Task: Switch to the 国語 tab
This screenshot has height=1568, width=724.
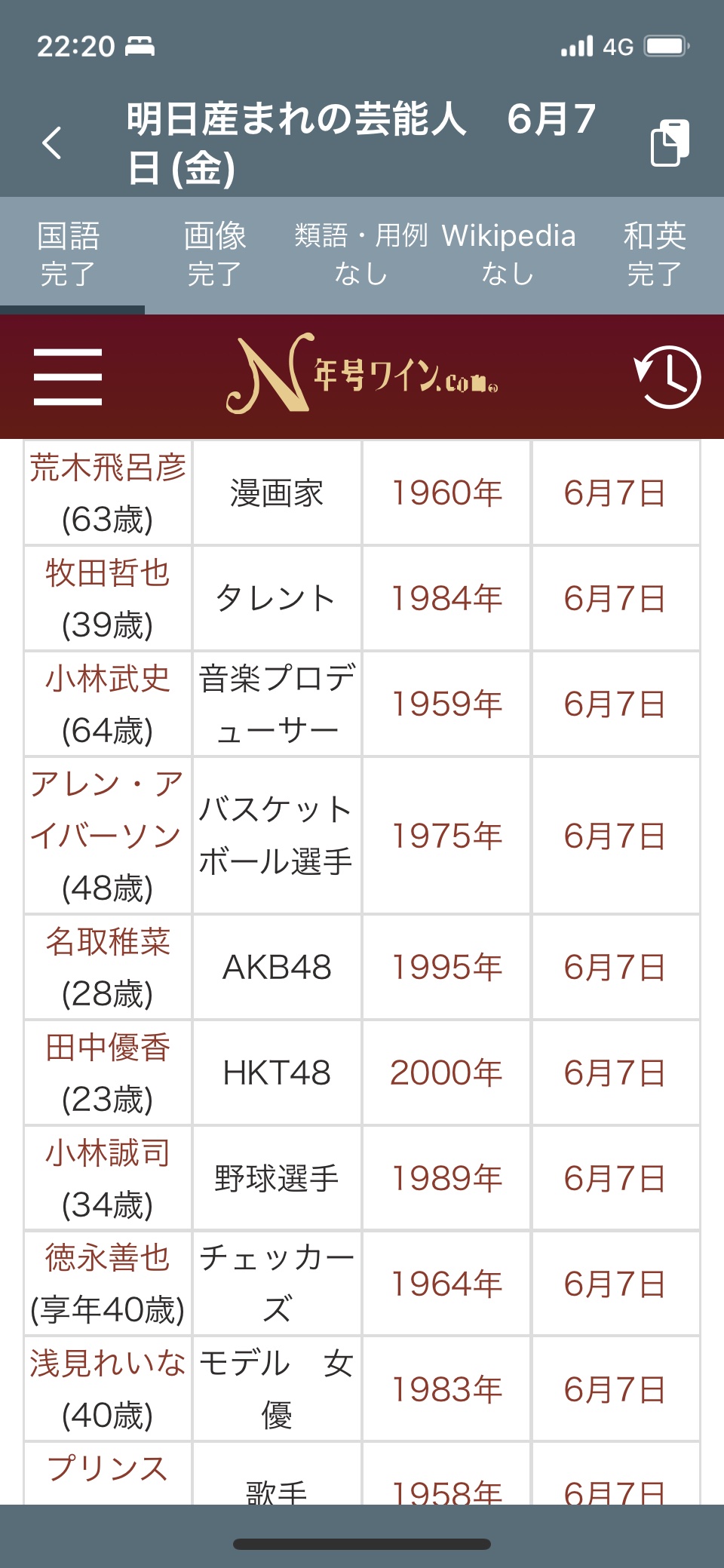Action: 69,254
